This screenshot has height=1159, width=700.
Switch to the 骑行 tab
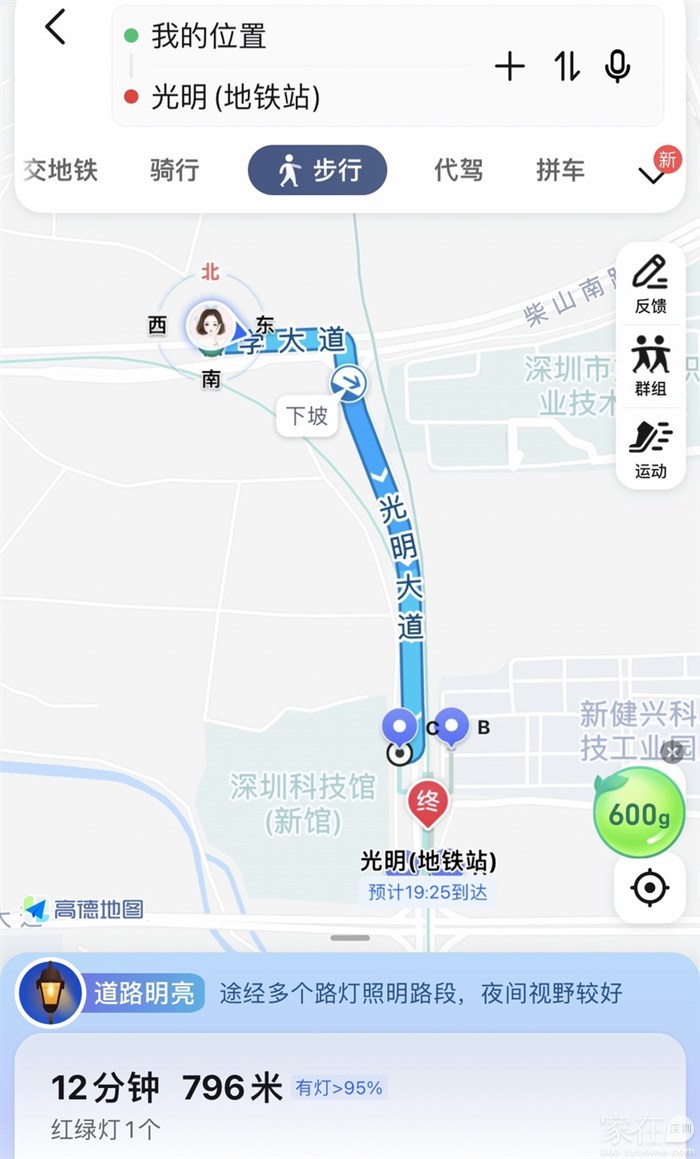coord(175,170)
